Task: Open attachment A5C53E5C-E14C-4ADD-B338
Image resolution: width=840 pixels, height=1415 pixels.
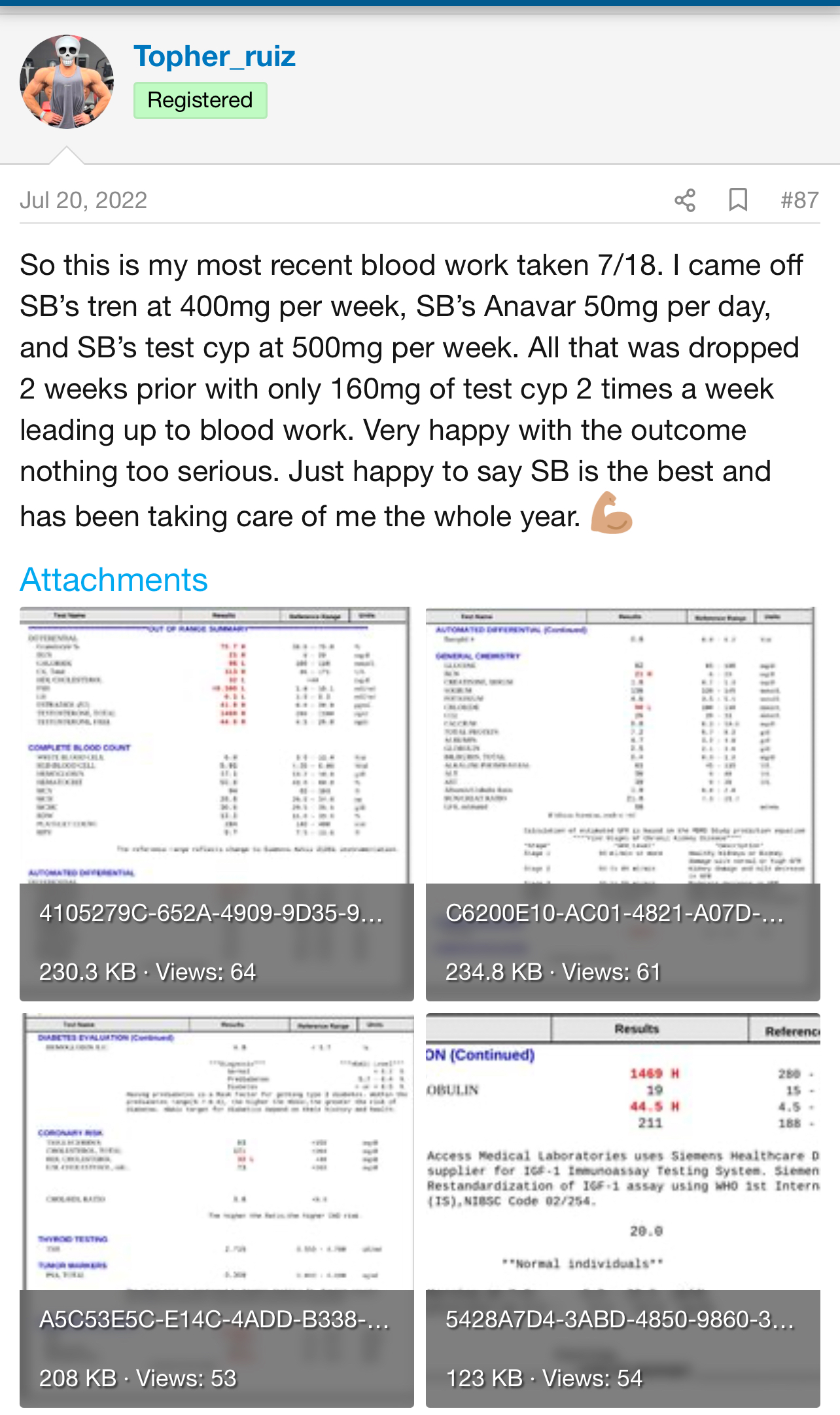Action: [217, 1210]
